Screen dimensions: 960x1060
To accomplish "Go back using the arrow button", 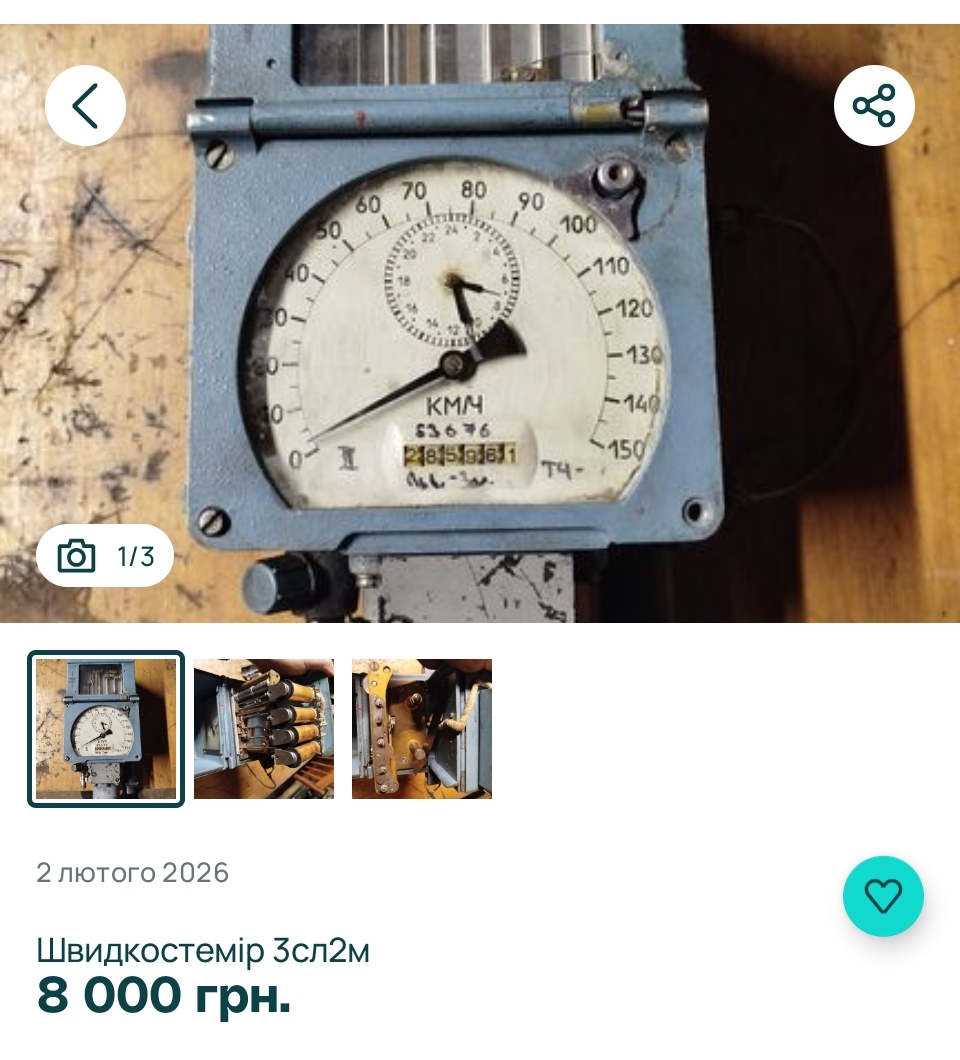I will (x=85, y=106).
